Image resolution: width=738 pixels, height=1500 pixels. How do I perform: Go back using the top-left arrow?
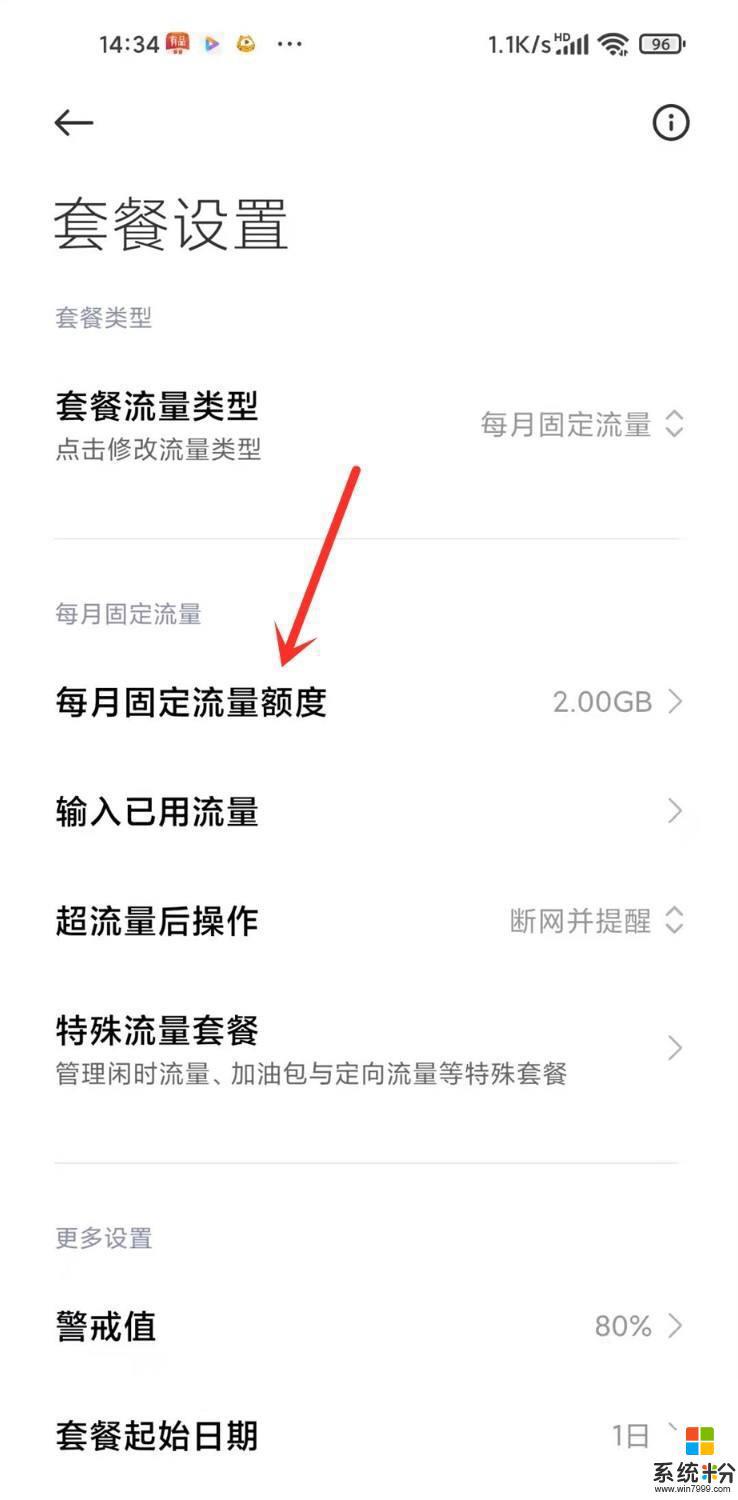click(x=74, y=123)
